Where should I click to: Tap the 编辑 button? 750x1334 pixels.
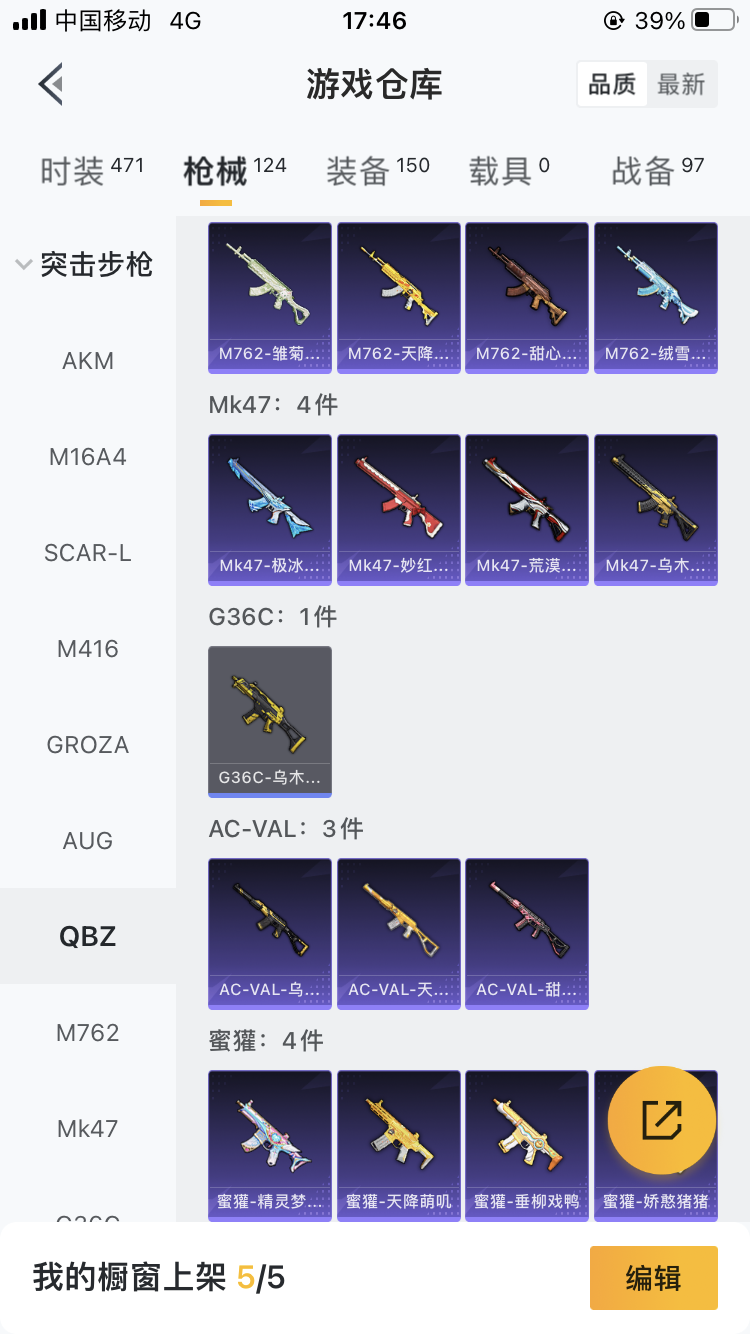[653, 1278]
